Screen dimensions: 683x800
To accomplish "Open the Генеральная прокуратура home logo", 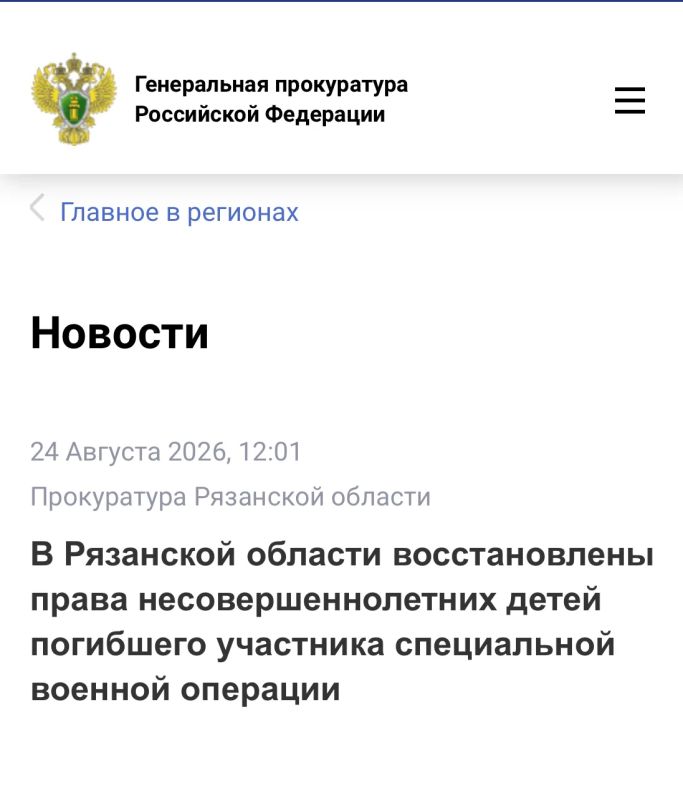I will click(x=74, y=99).
